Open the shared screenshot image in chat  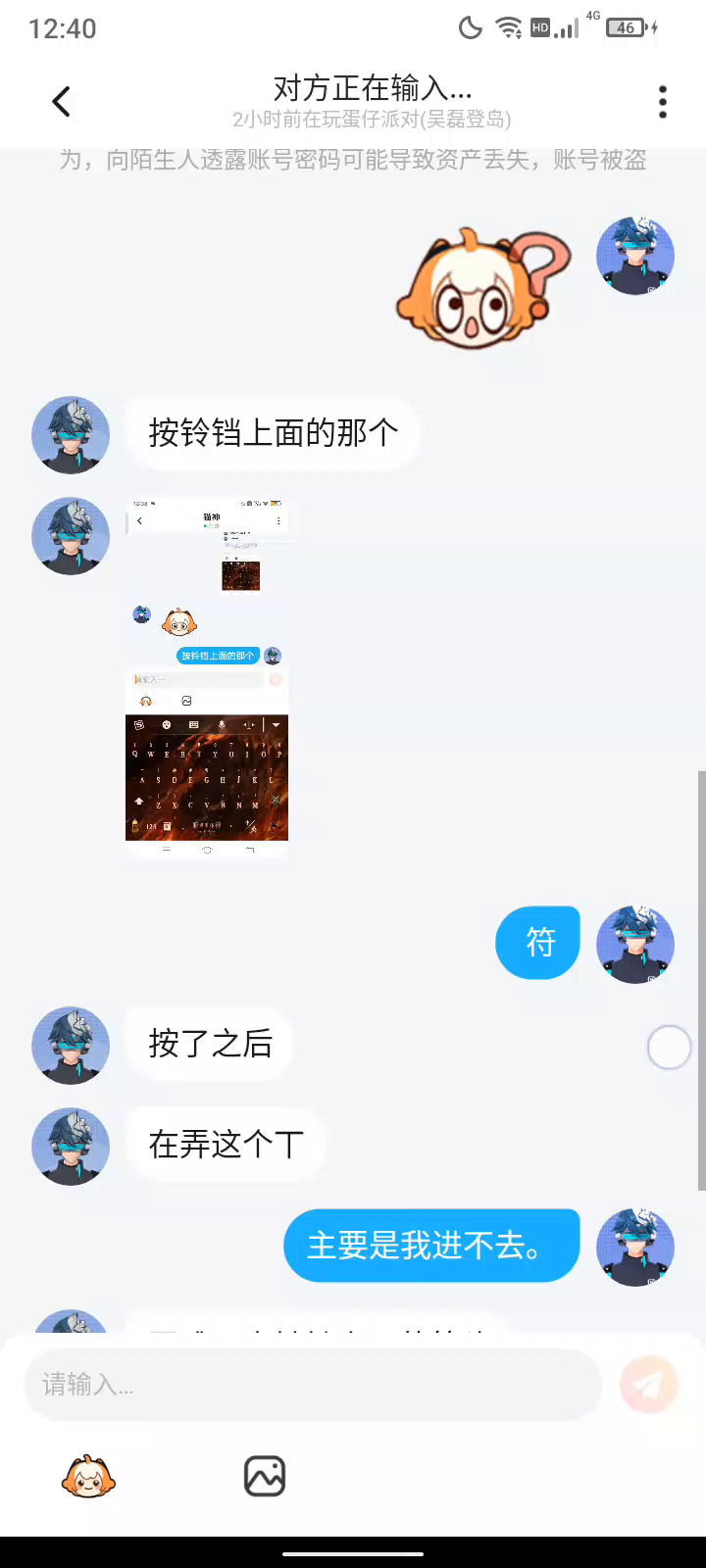(x=208, y=678)
